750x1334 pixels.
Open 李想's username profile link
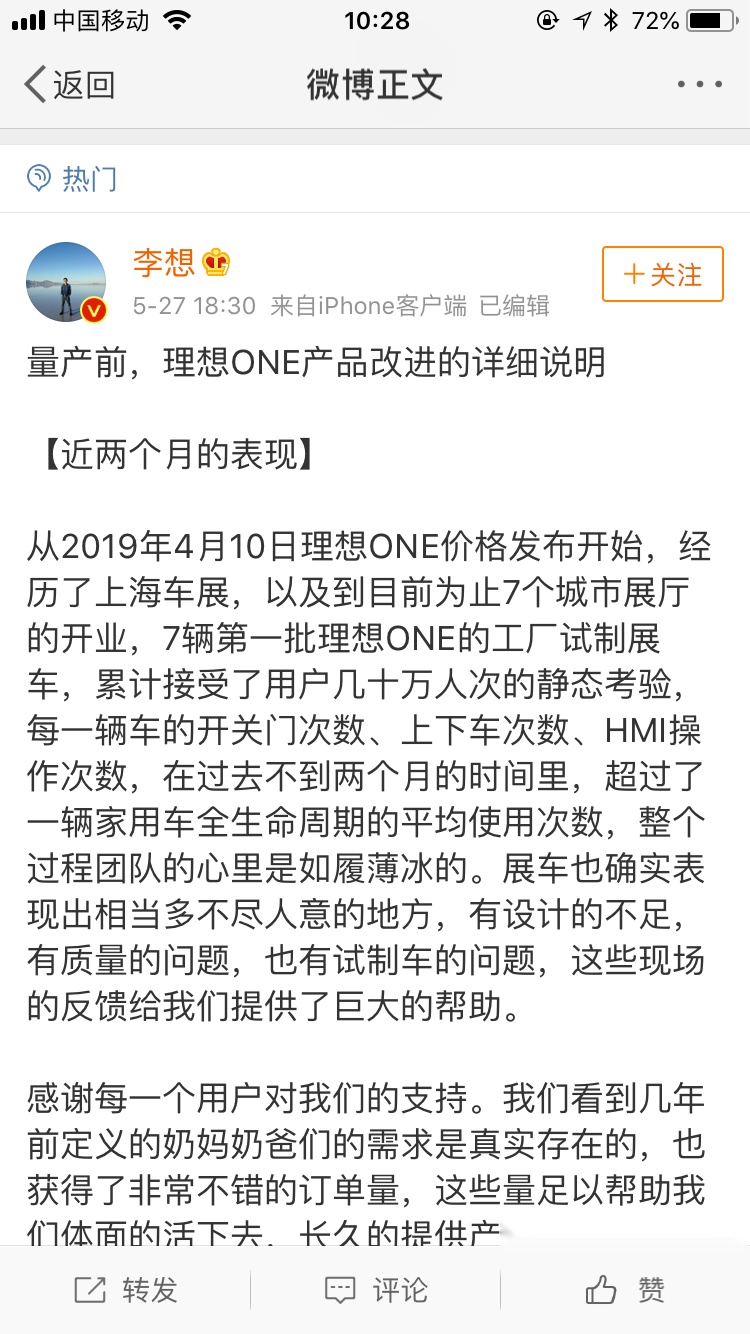coord(164,263)
